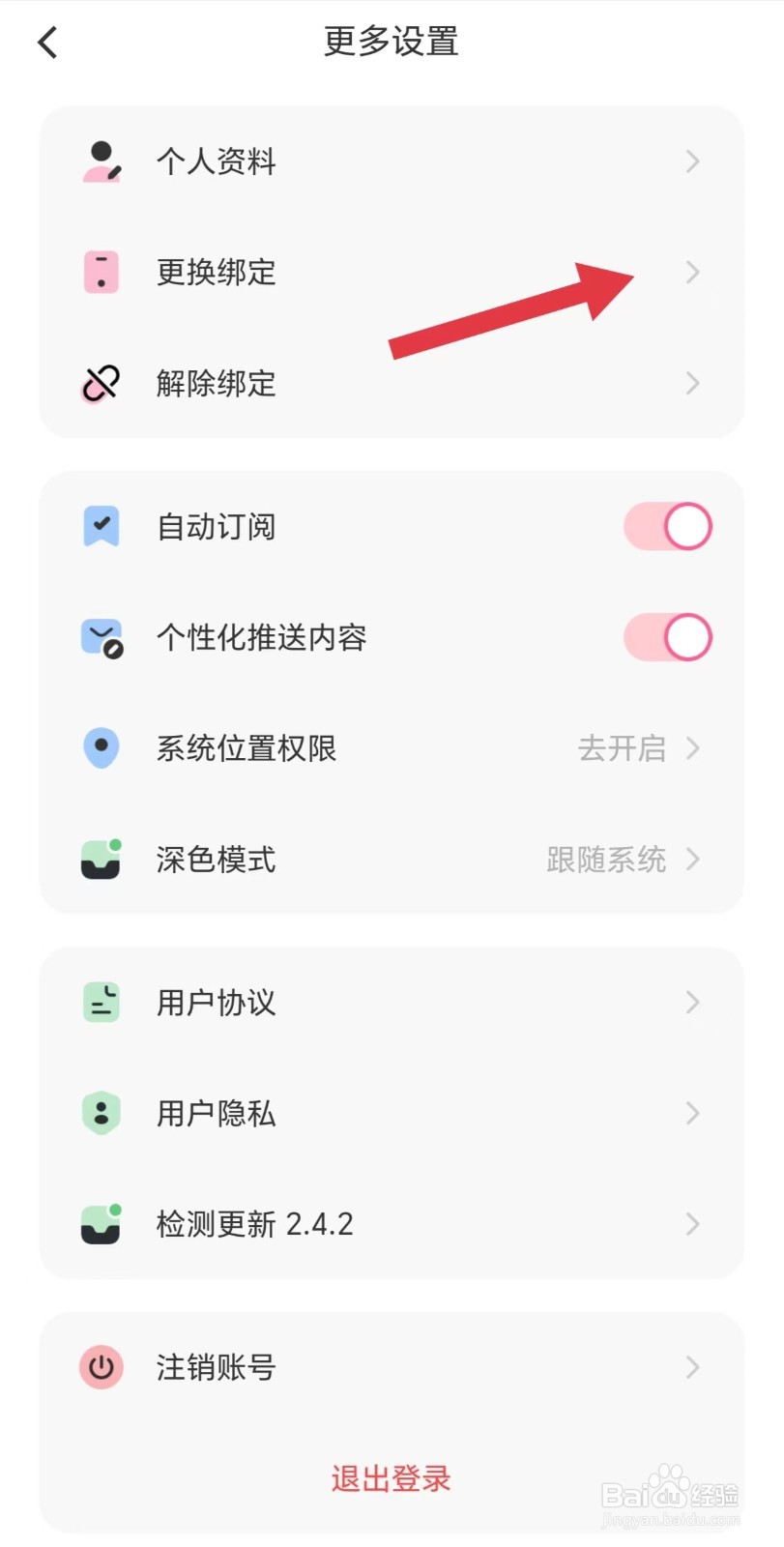This screenshot has width=784, height=1547.
Task: Tap the 个人资料 profile icon
Action: click(x=101, y=161)
